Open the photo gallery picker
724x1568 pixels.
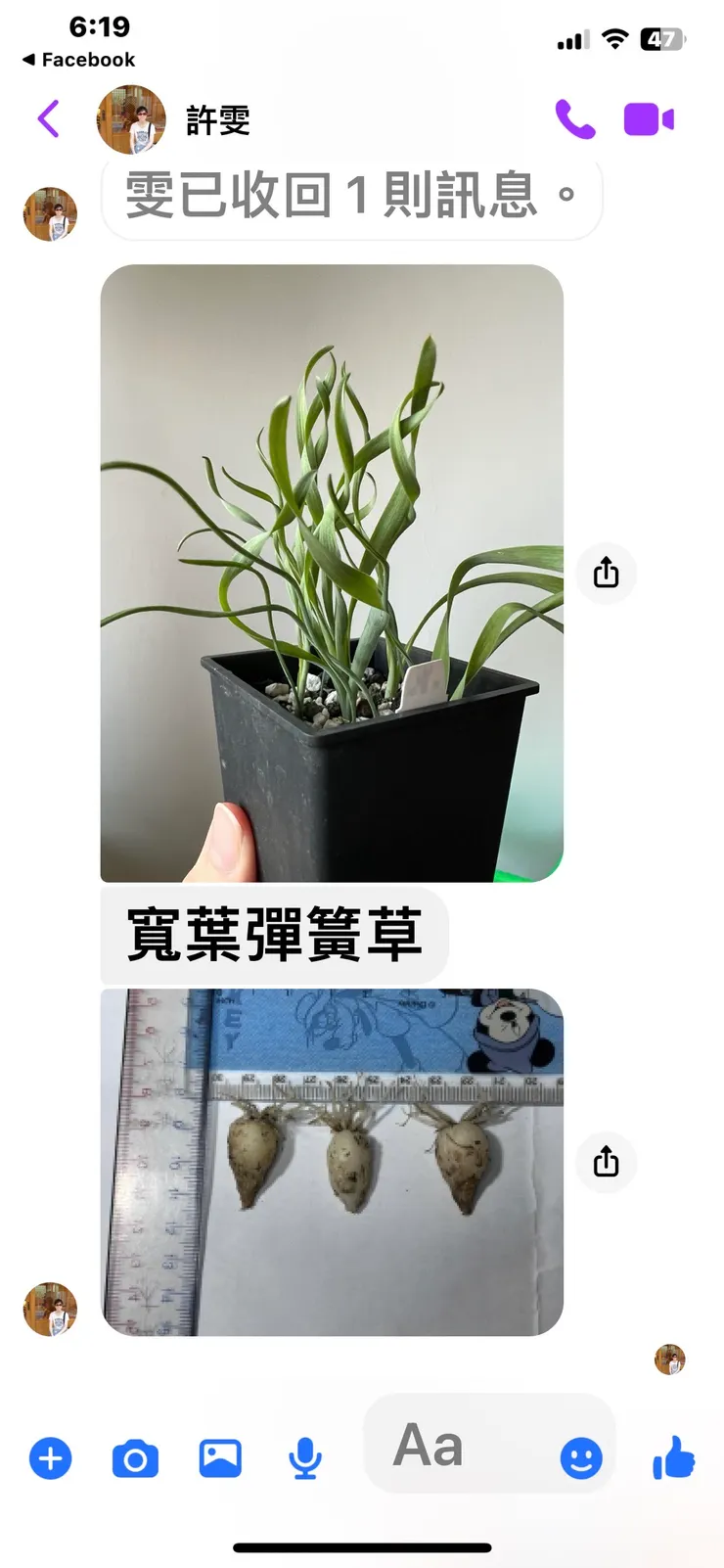(x=219, y=1457)
